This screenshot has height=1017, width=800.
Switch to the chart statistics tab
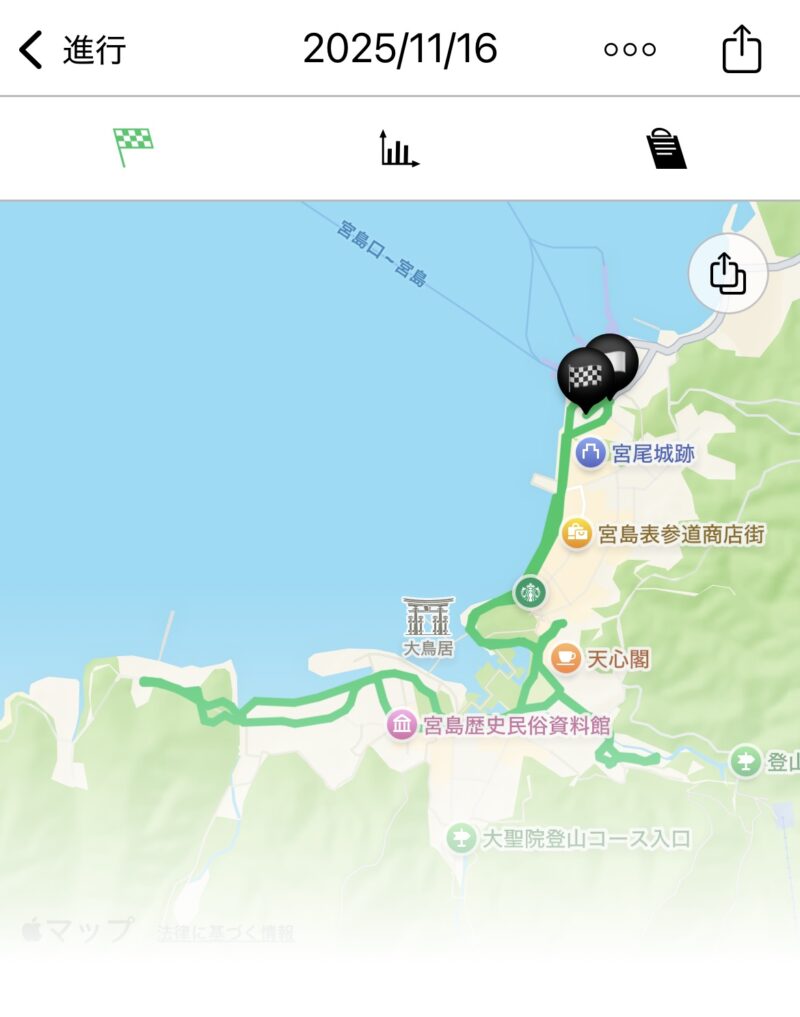coord(399,149)
